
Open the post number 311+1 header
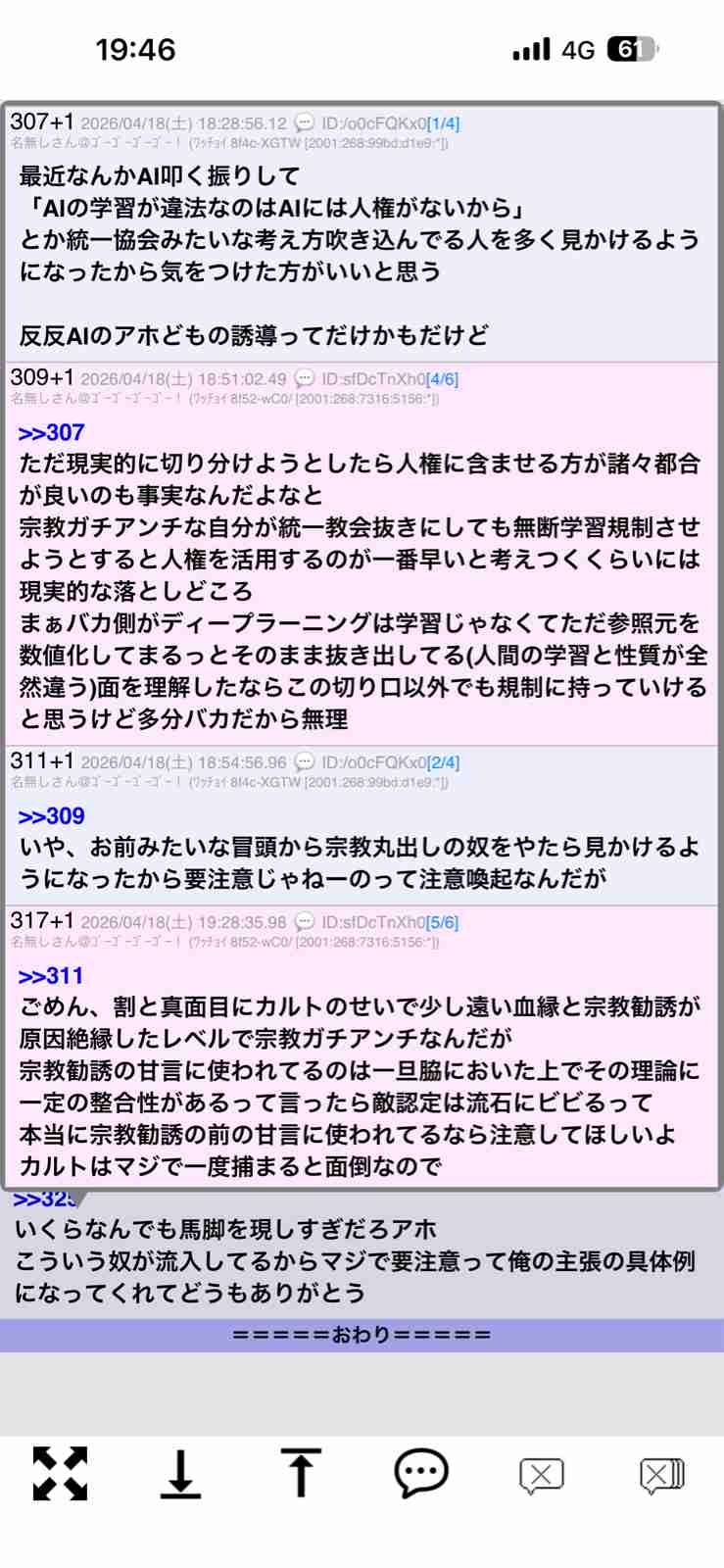pyautogui.click(x=42, y=760)
